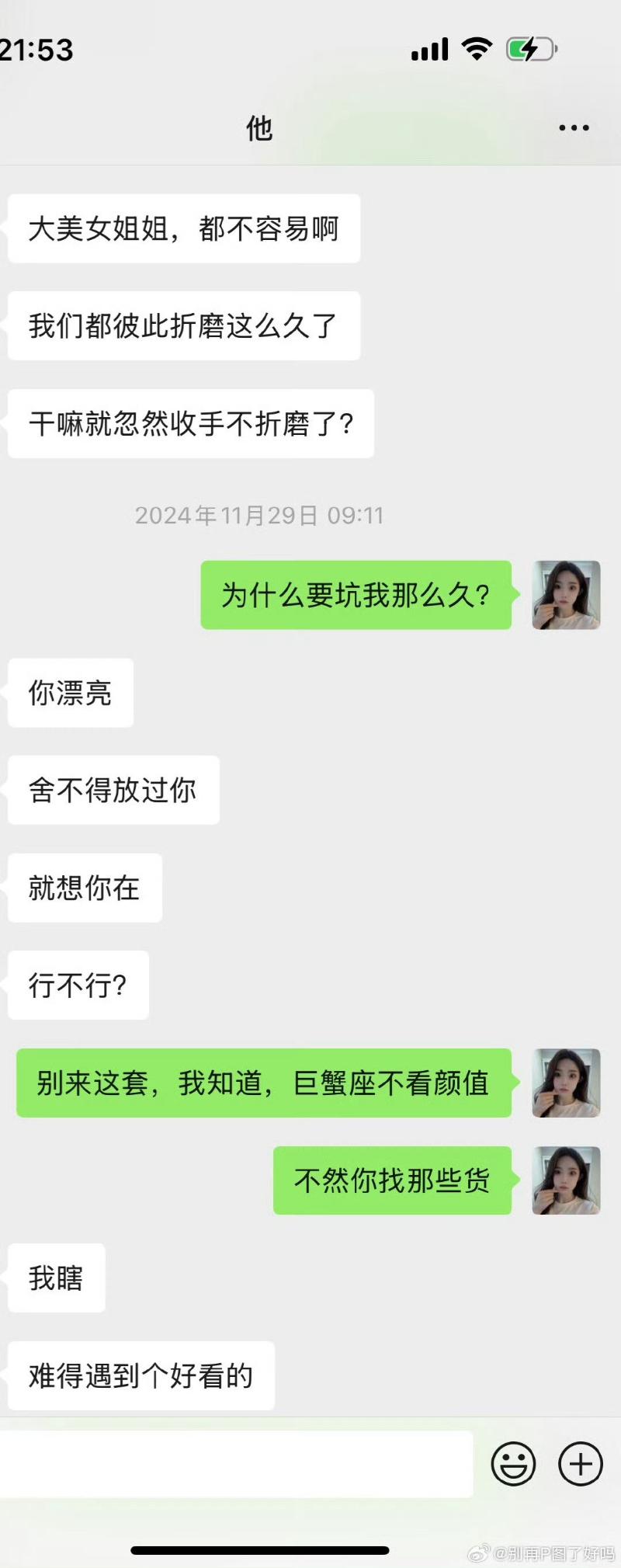
Task: Open the three-dot chat info menu
Action: [x=574, y=128]
